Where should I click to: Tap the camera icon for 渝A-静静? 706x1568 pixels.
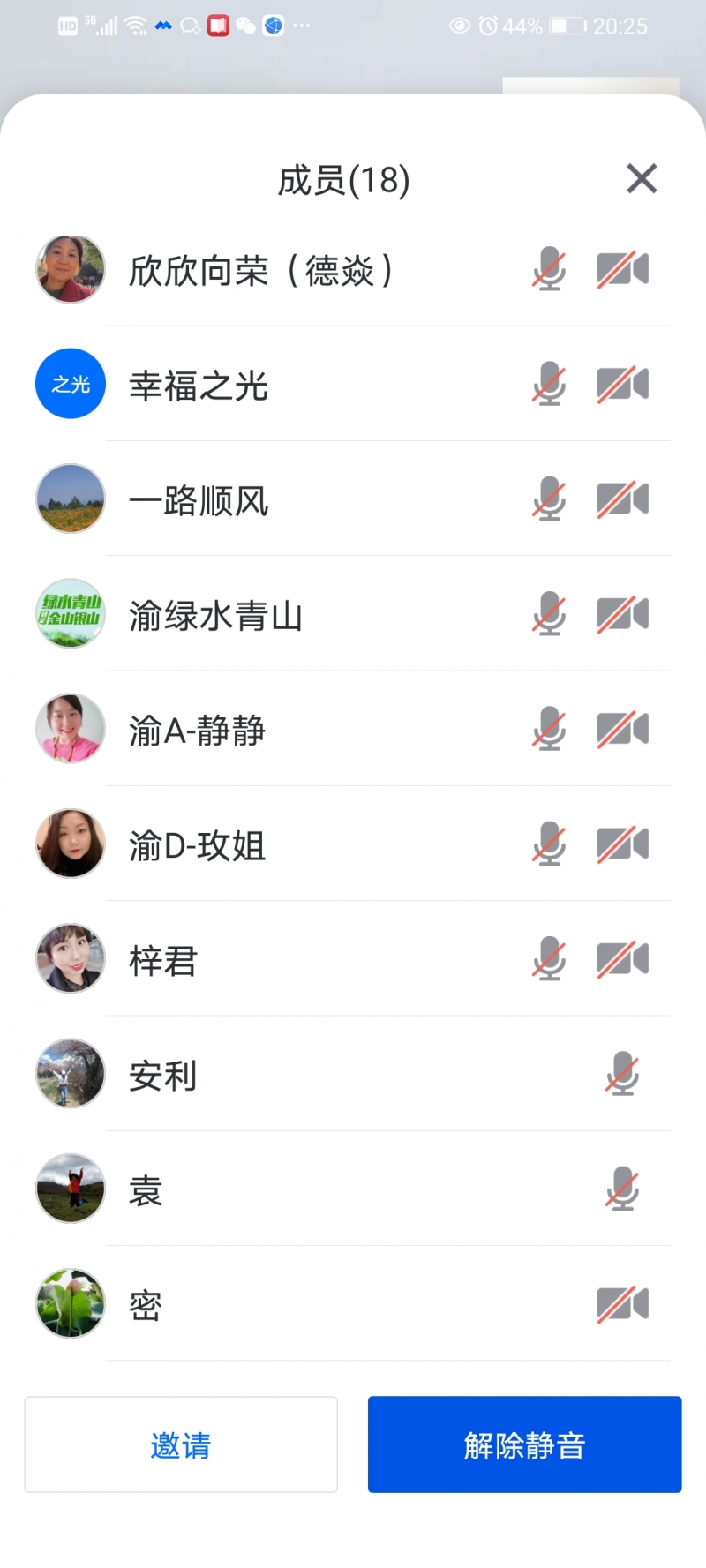pyautogui.click(x=623, y=730)
